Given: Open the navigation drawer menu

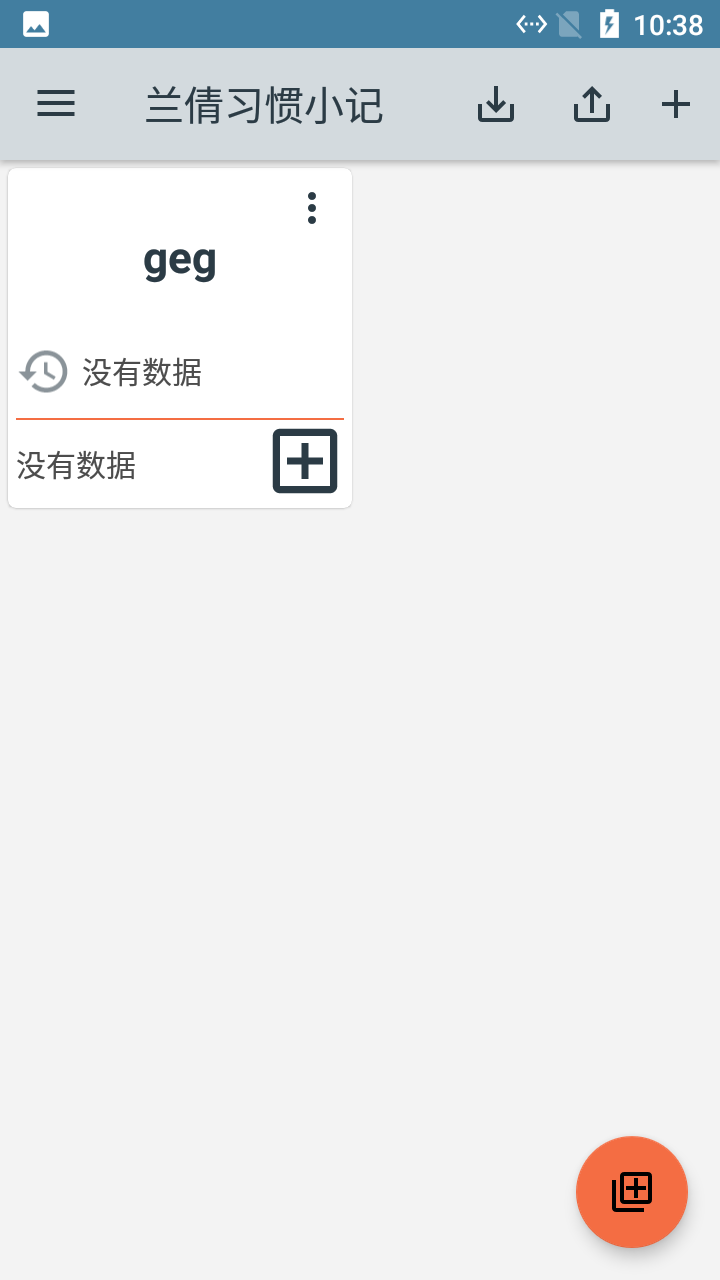Looking at the screenshot, I should tap(56, 103).
